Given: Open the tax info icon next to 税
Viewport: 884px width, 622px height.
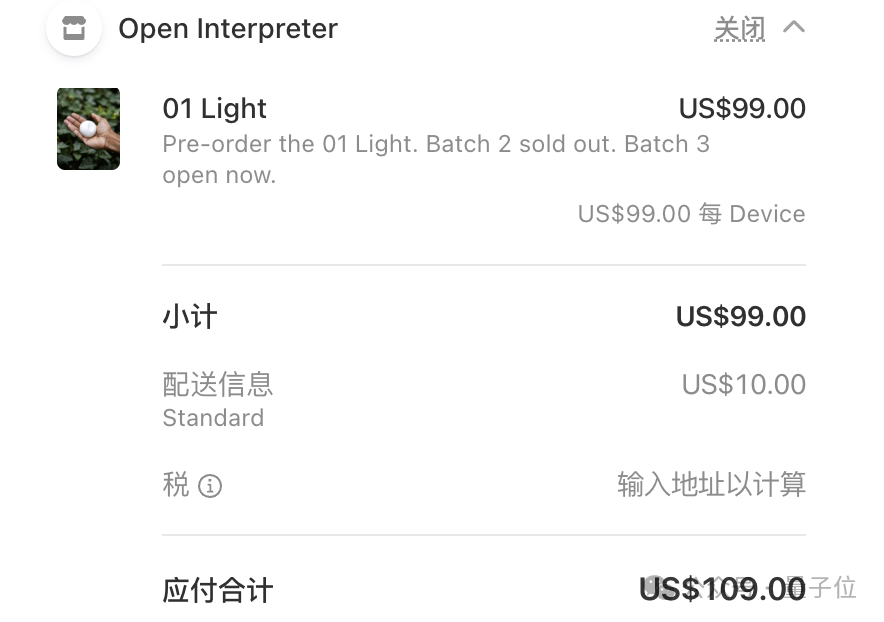Looking at the screenshot, I should 210,486.
